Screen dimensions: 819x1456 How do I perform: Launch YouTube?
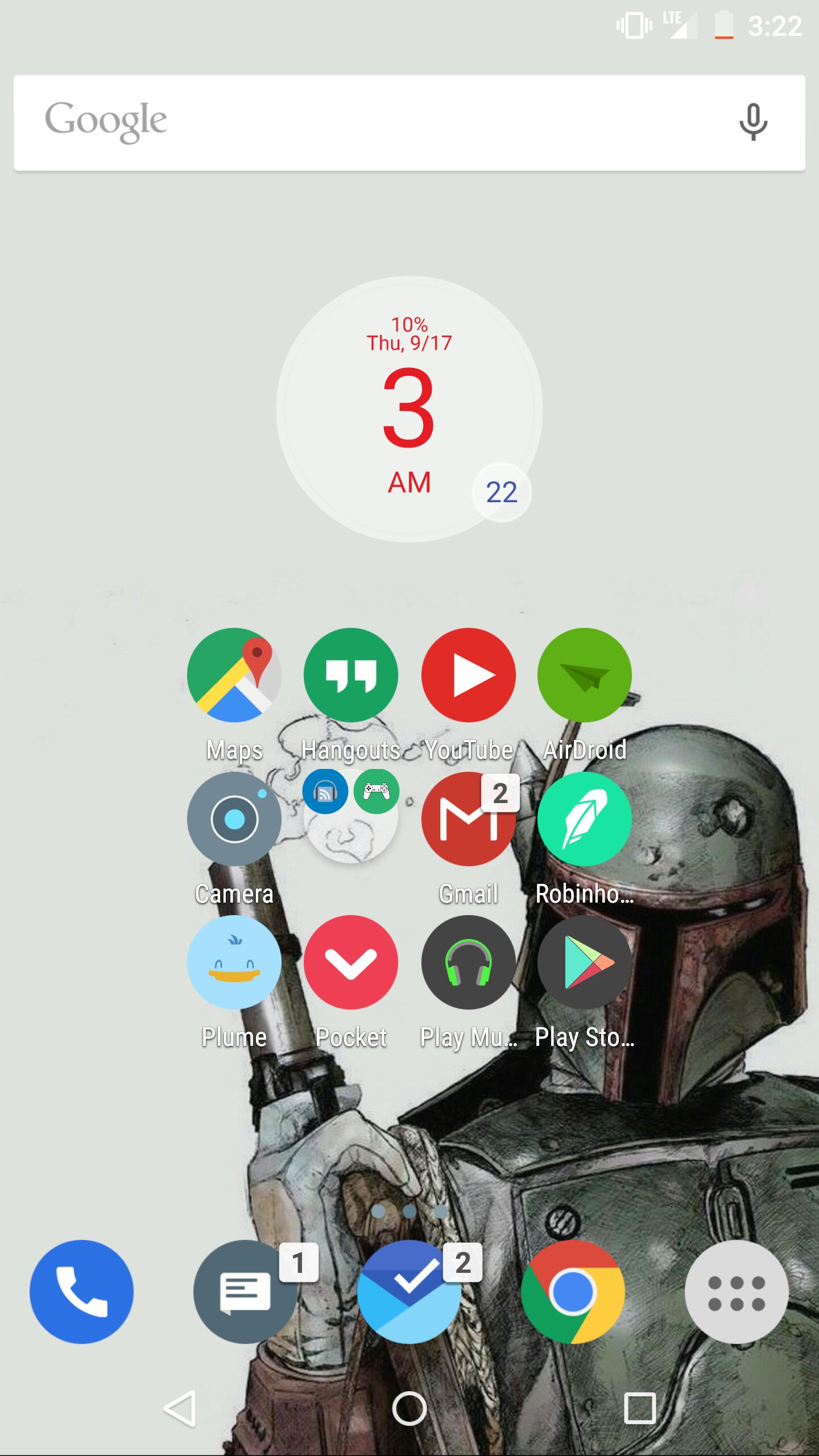468,675
